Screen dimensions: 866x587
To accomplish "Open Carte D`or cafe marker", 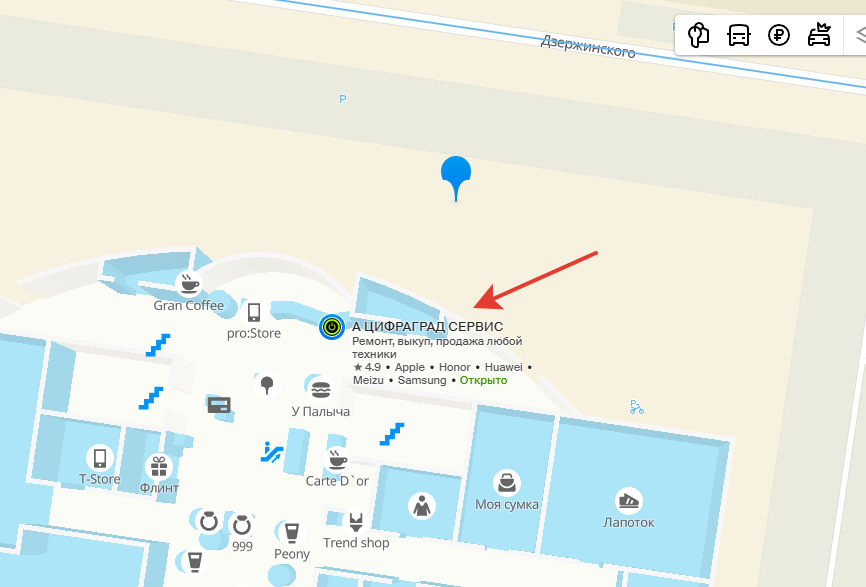I will (x=338, y=459).
